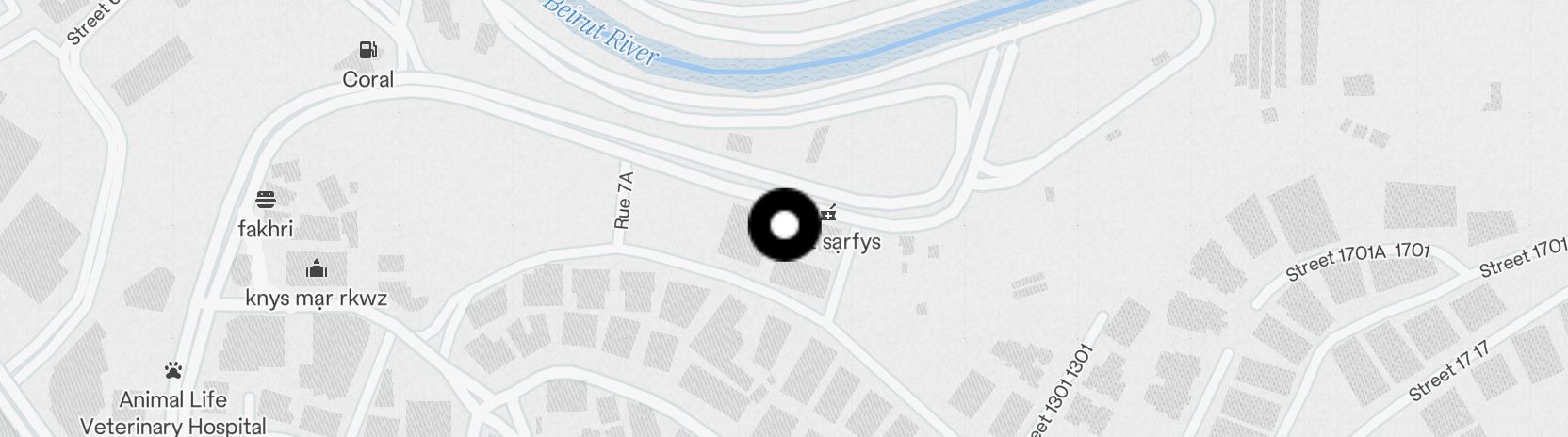Open the fakhri restaurant place marker

tap(266, 201)
